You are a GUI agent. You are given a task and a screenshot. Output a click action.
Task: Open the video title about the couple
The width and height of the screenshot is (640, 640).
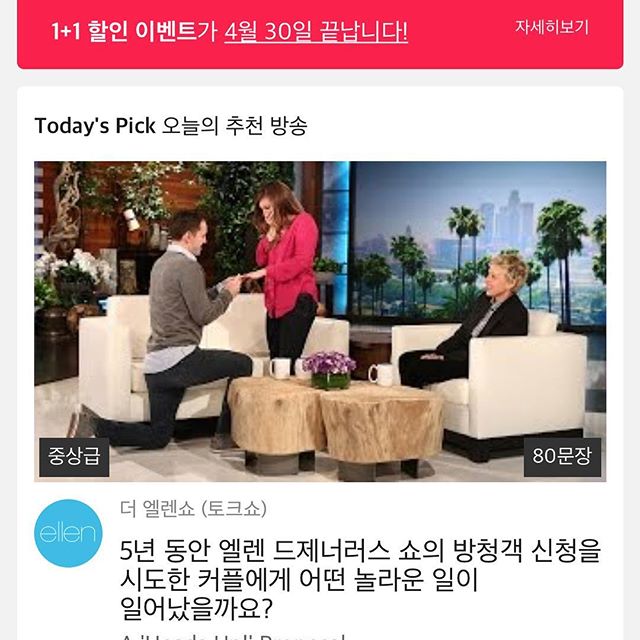coord(360,579)
